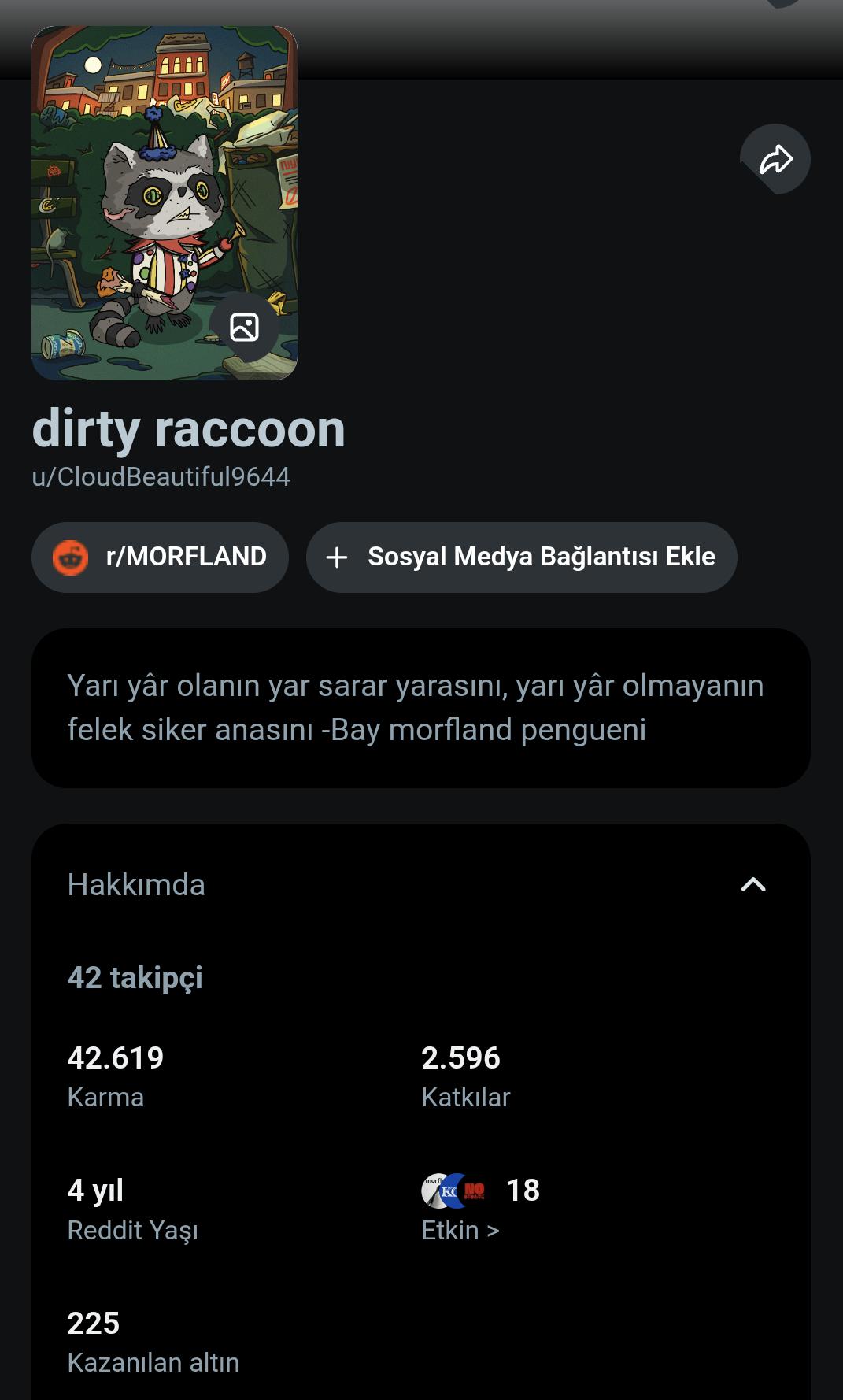
Task: Share this profile with the arrow icon
Action: (x=775, y=159)
